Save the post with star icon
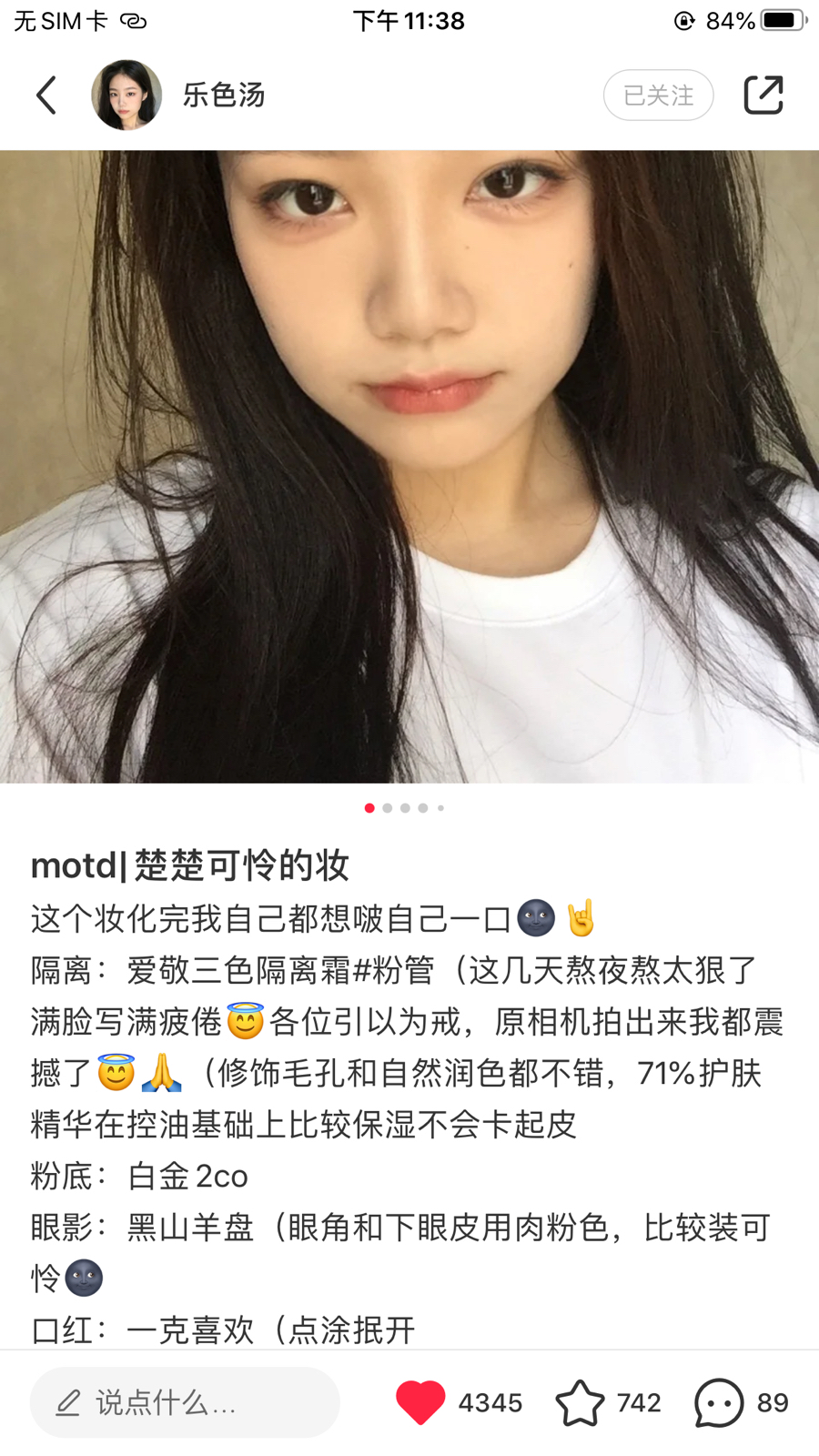Screen dimensions: 819x1456 coord(580,1402)
